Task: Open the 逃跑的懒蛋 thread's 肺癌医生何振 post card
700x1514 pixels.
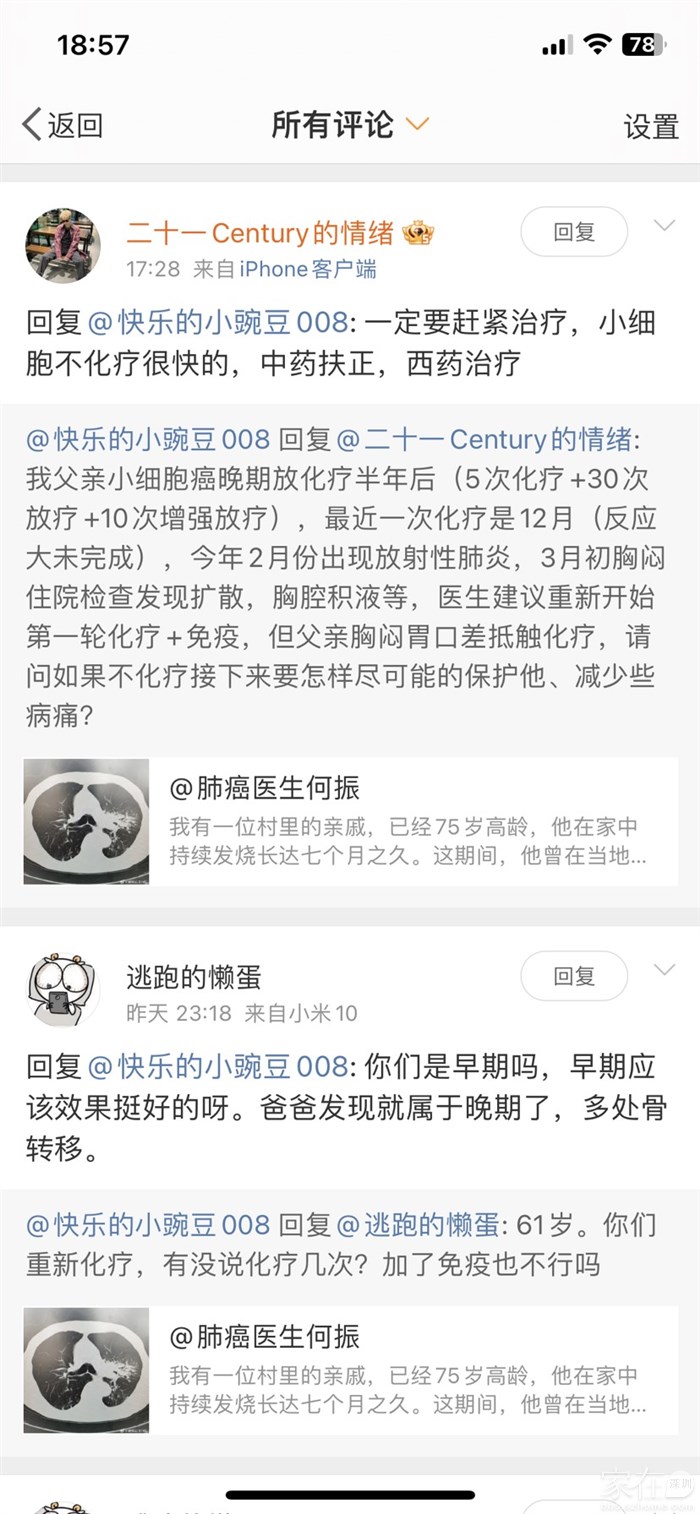Action: point(351,1371)
